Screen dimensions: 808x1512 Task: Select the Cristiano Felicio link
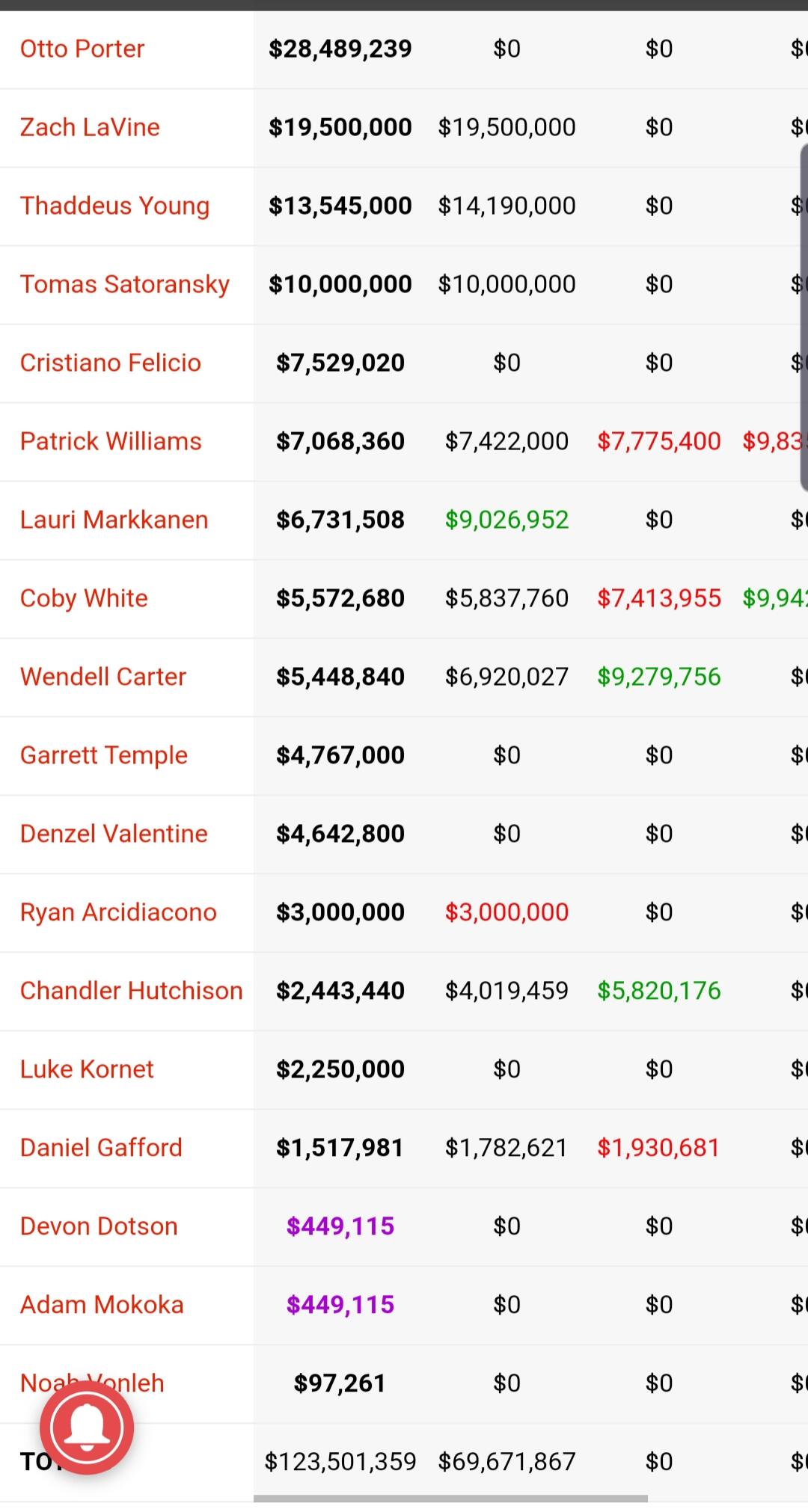[111, 363]
